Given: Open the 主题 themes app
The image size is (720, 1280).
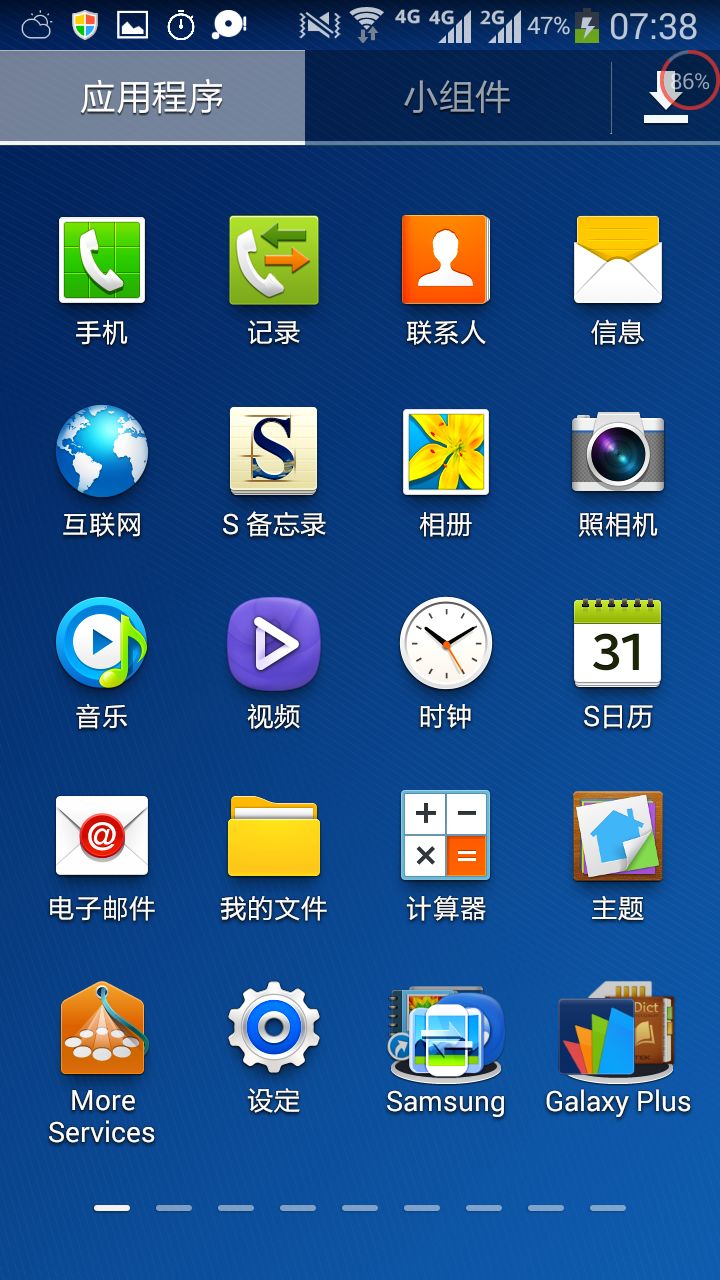Looking at the screenshot, I should pyautogui.click(x=617, y=835).
